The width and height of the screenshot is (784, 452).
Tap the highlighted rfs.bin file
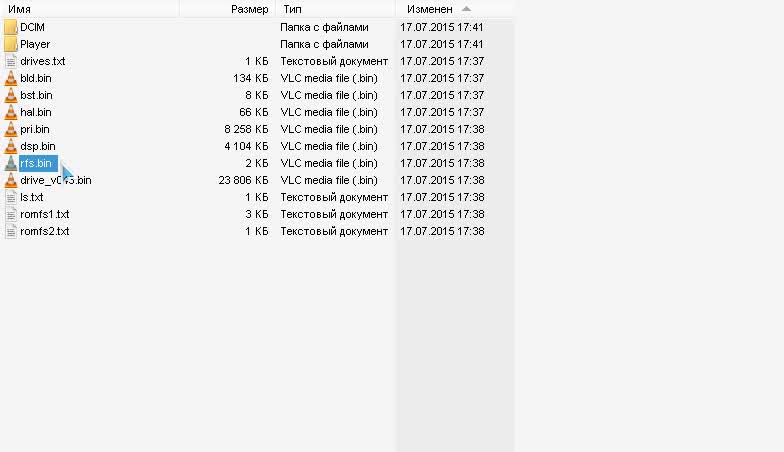pyautogui.click(x=36, y=163)
